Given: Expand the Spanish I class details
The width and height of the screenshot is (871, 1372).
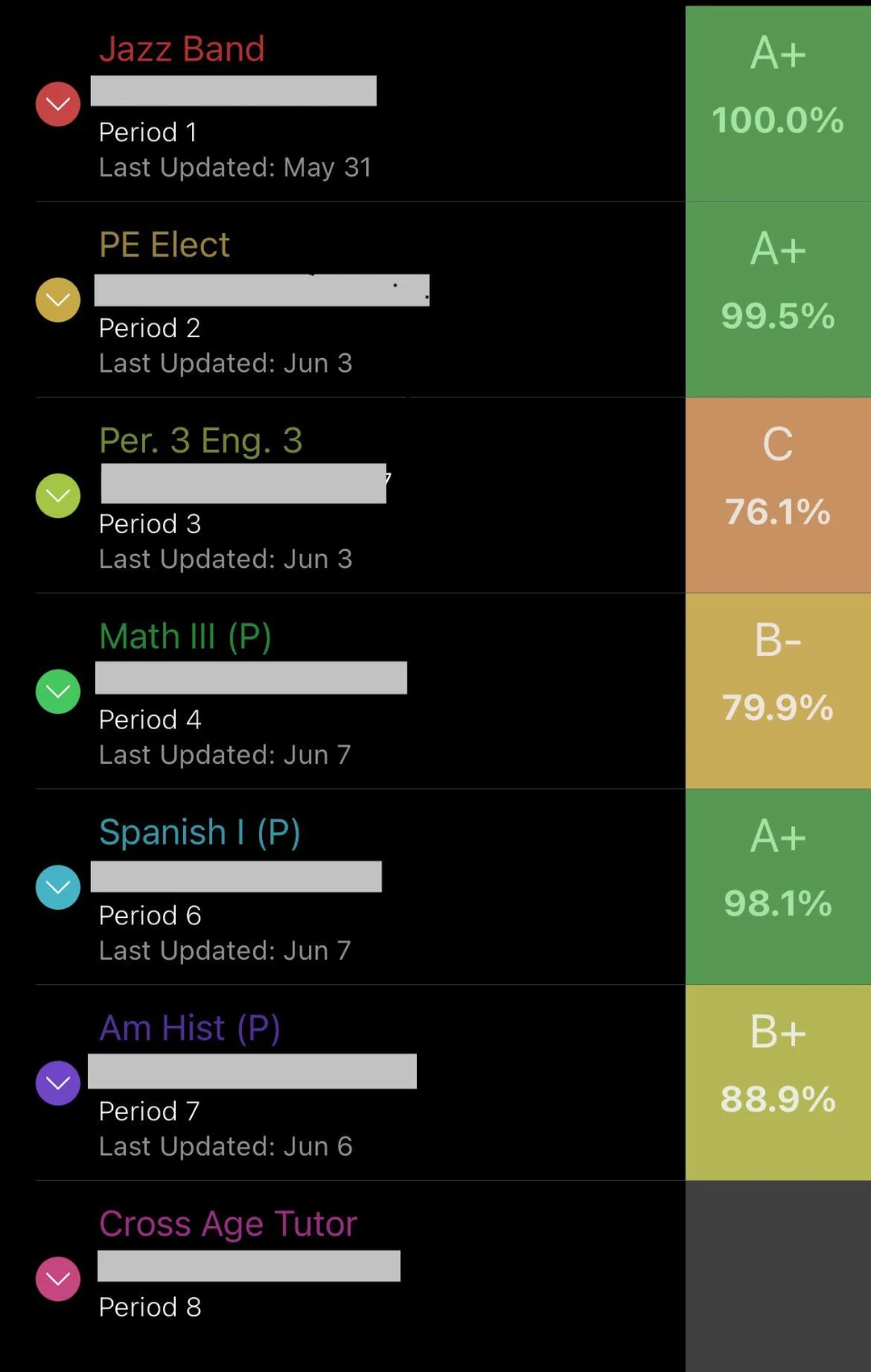Looking at the screenshot, I should [x=57, y=886].
